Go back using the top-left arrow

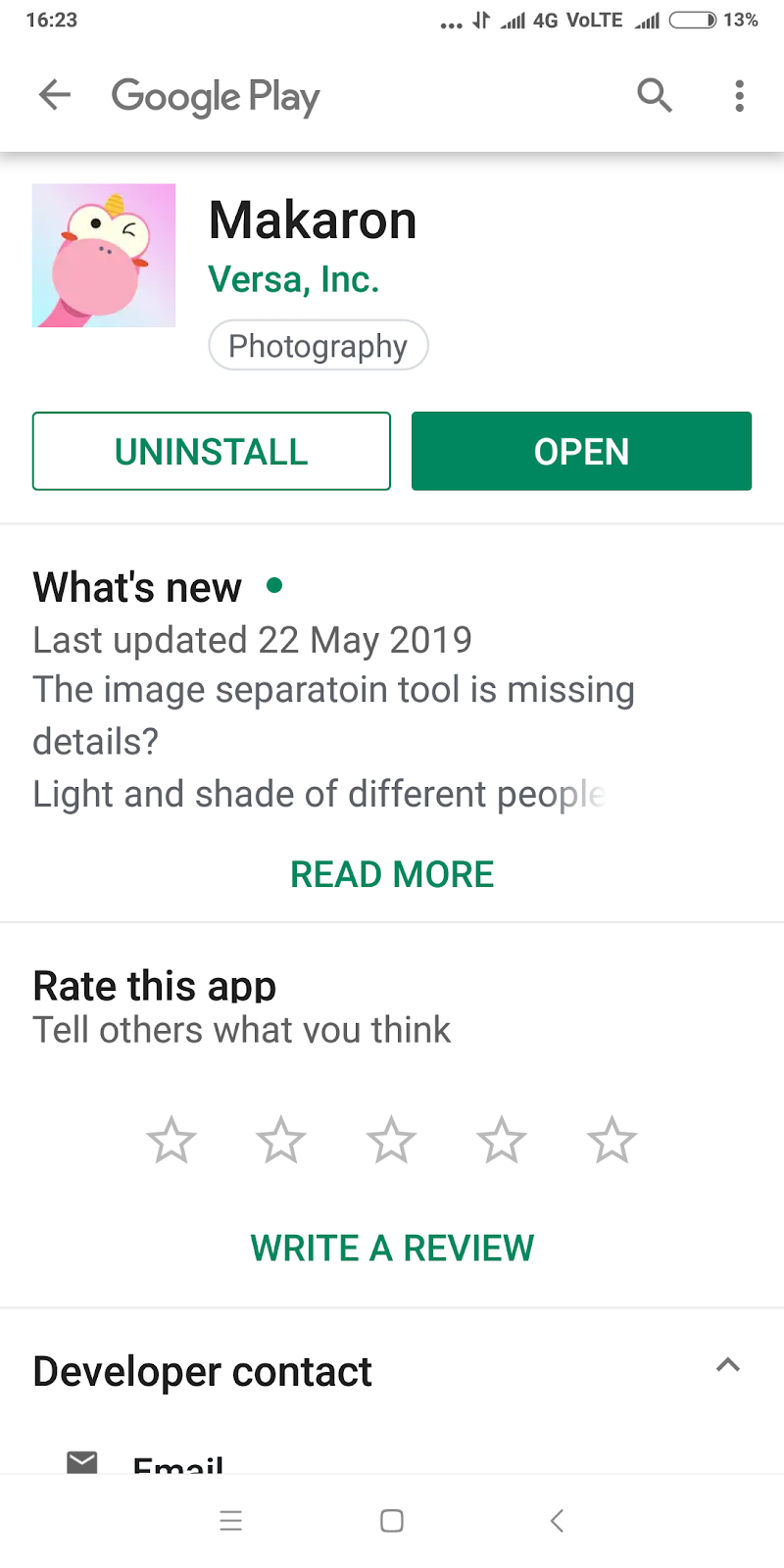(x=55, y=95)
